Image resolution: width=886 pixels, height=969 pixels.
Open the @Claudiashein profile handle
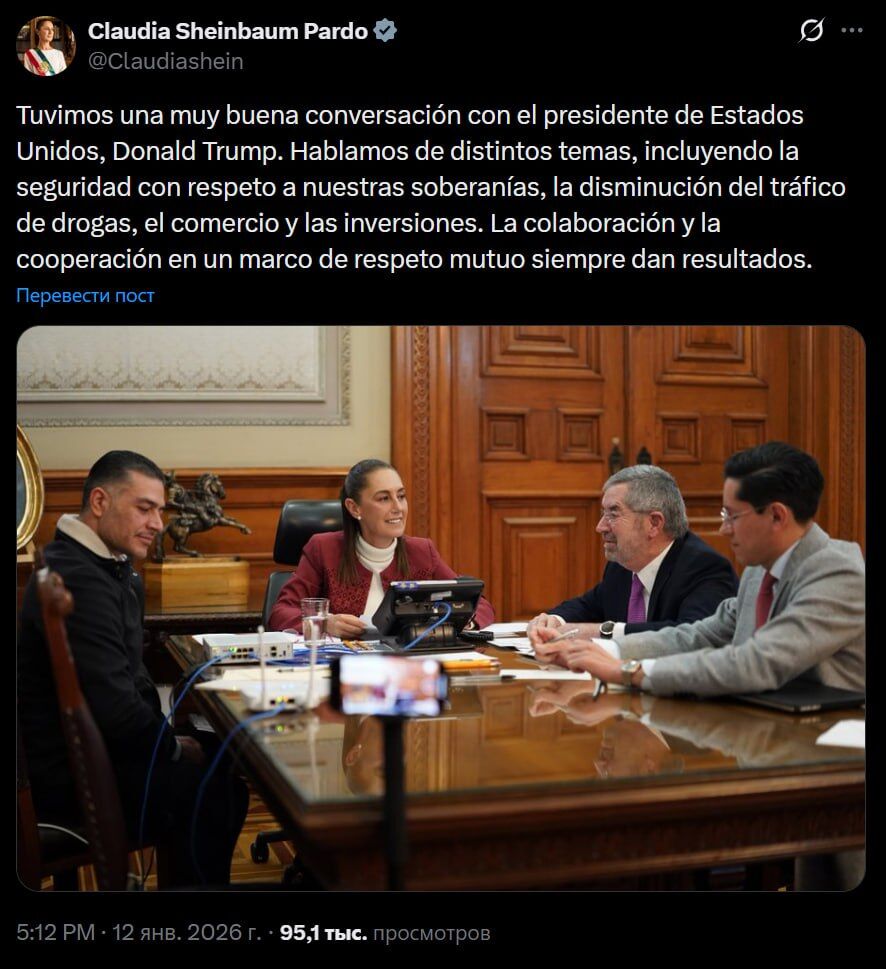[x=166, y=61]
